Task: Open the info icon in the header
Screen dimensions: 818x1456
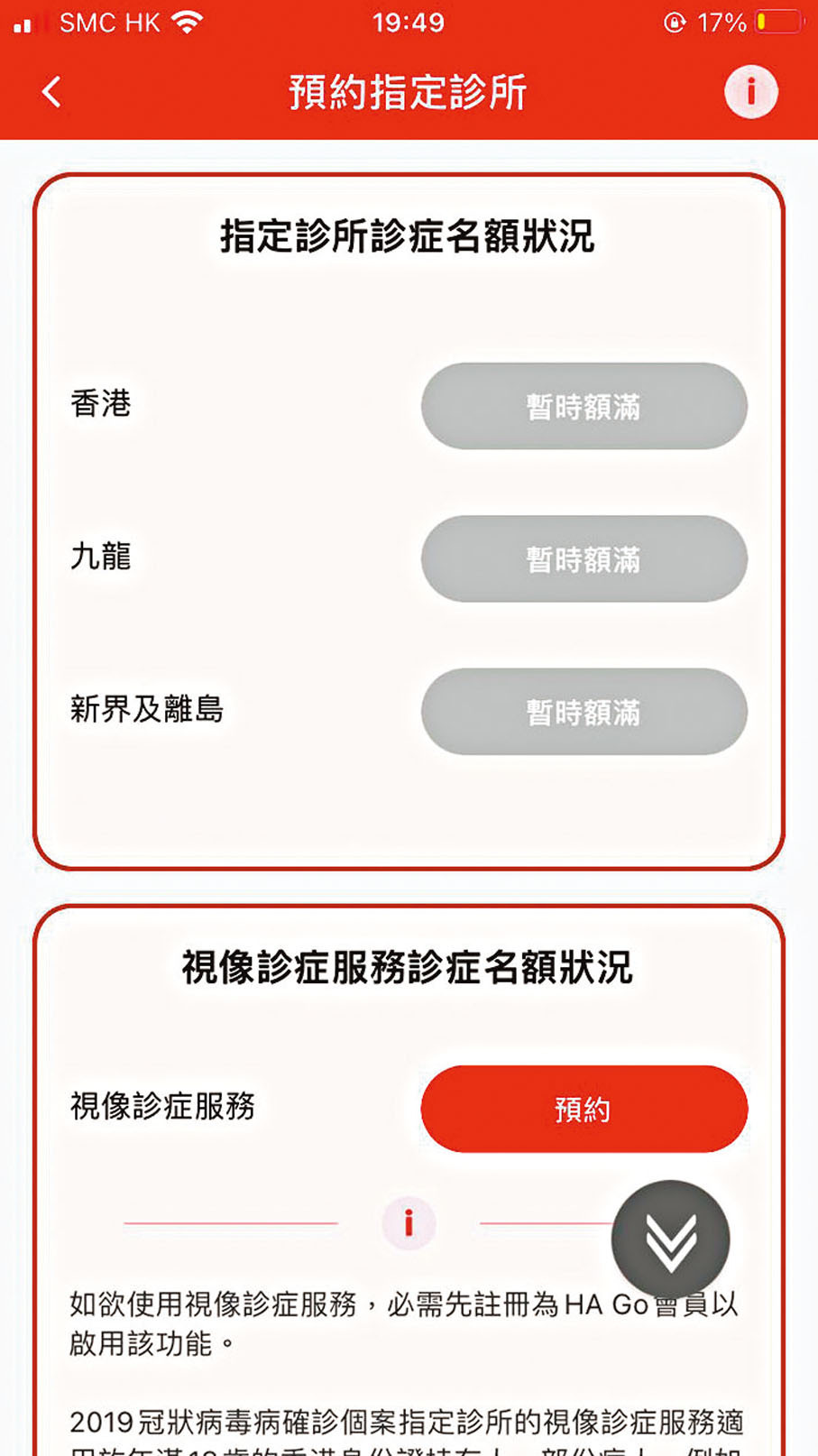Action: coord(750,92)
